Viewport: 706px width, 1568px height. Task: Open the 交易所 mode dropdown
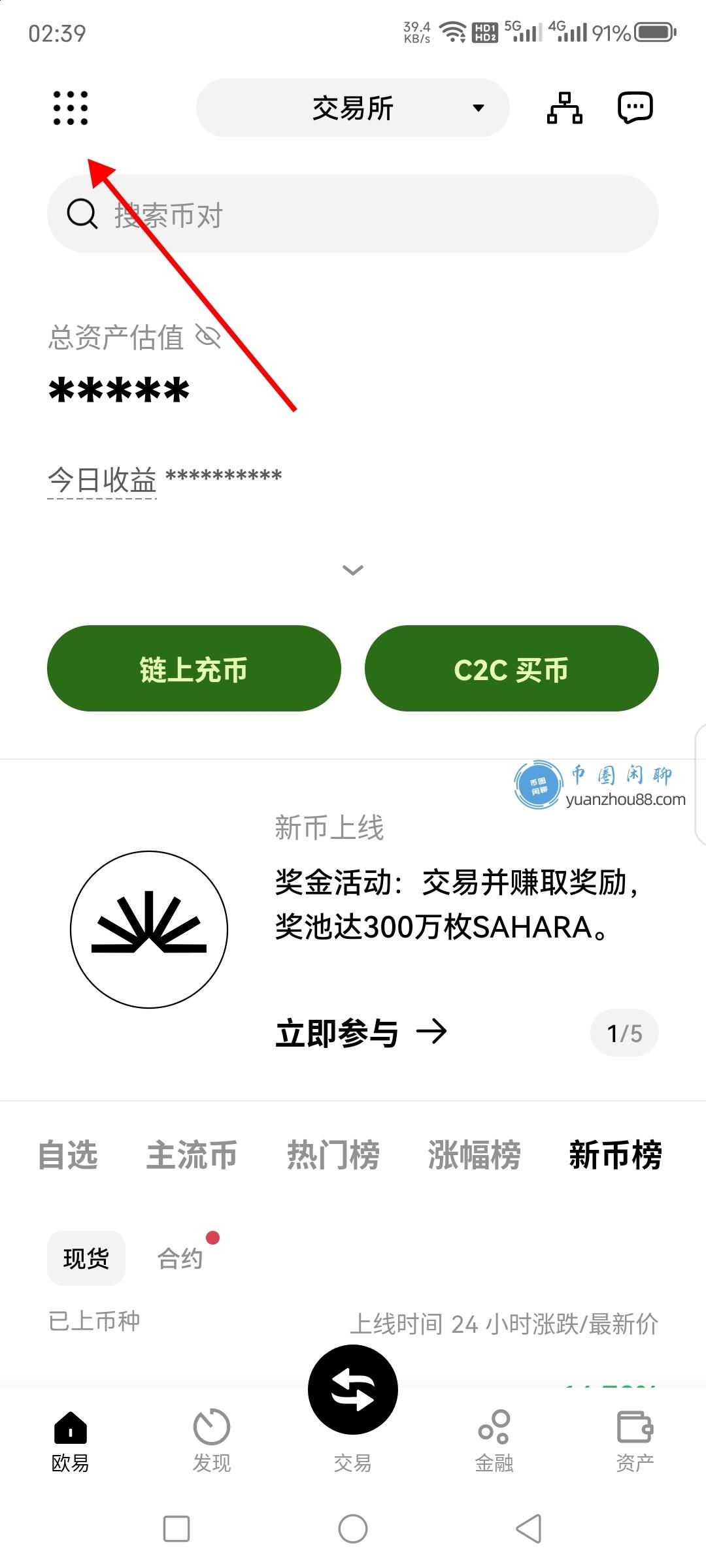point(353,108)
